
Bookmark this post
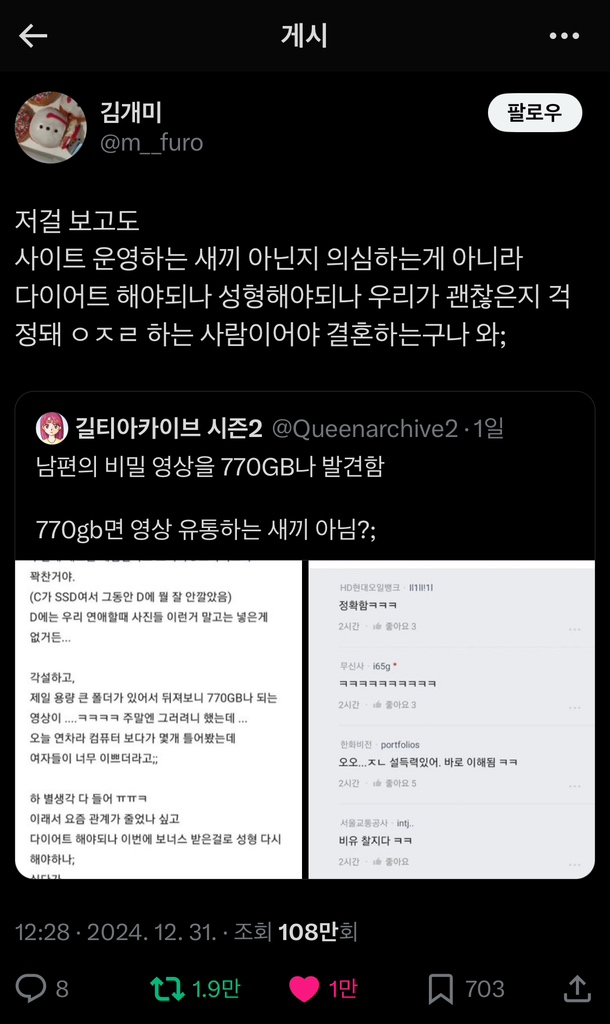(440, 989)
